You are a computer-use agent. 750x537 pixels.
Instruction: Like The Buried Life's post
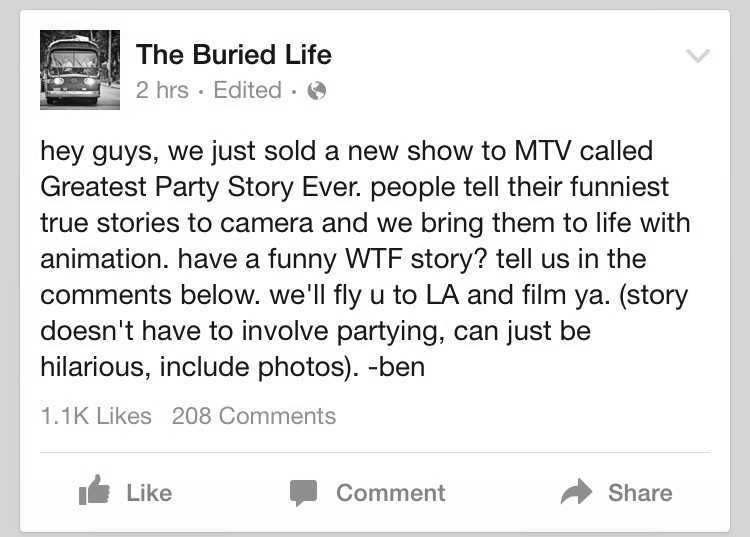(x=125, y=492)
